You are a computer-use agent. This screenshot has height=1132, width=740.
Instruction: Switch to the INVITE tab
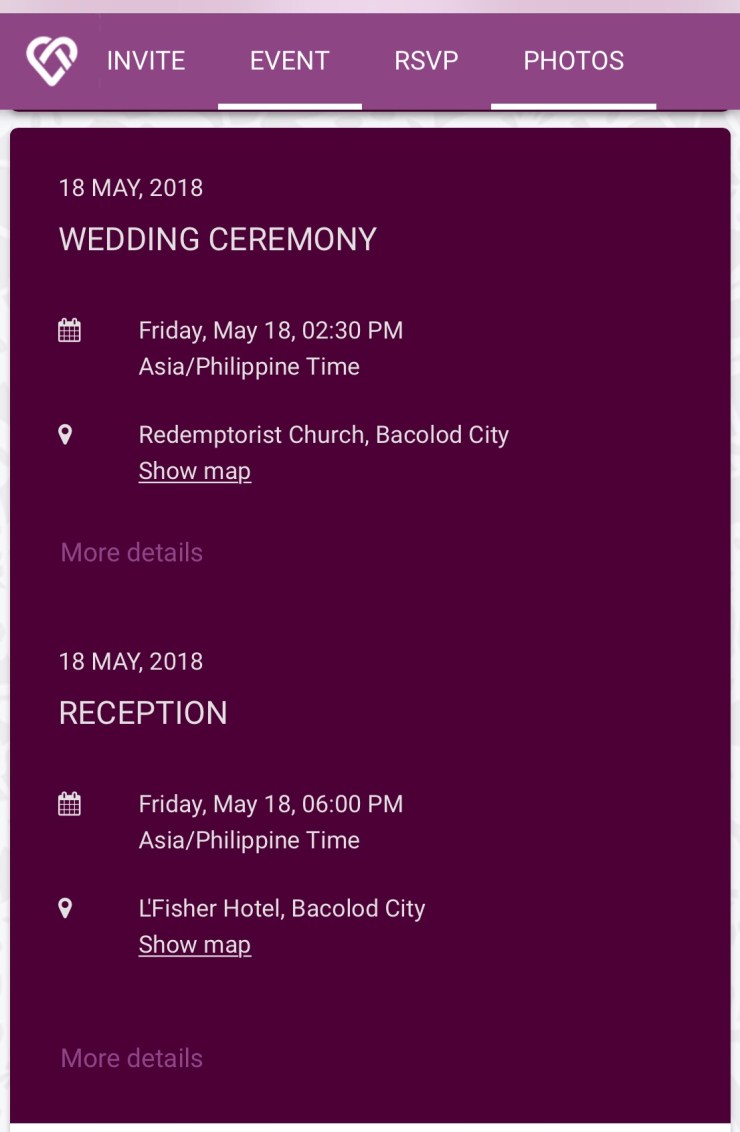pos(146,60)
